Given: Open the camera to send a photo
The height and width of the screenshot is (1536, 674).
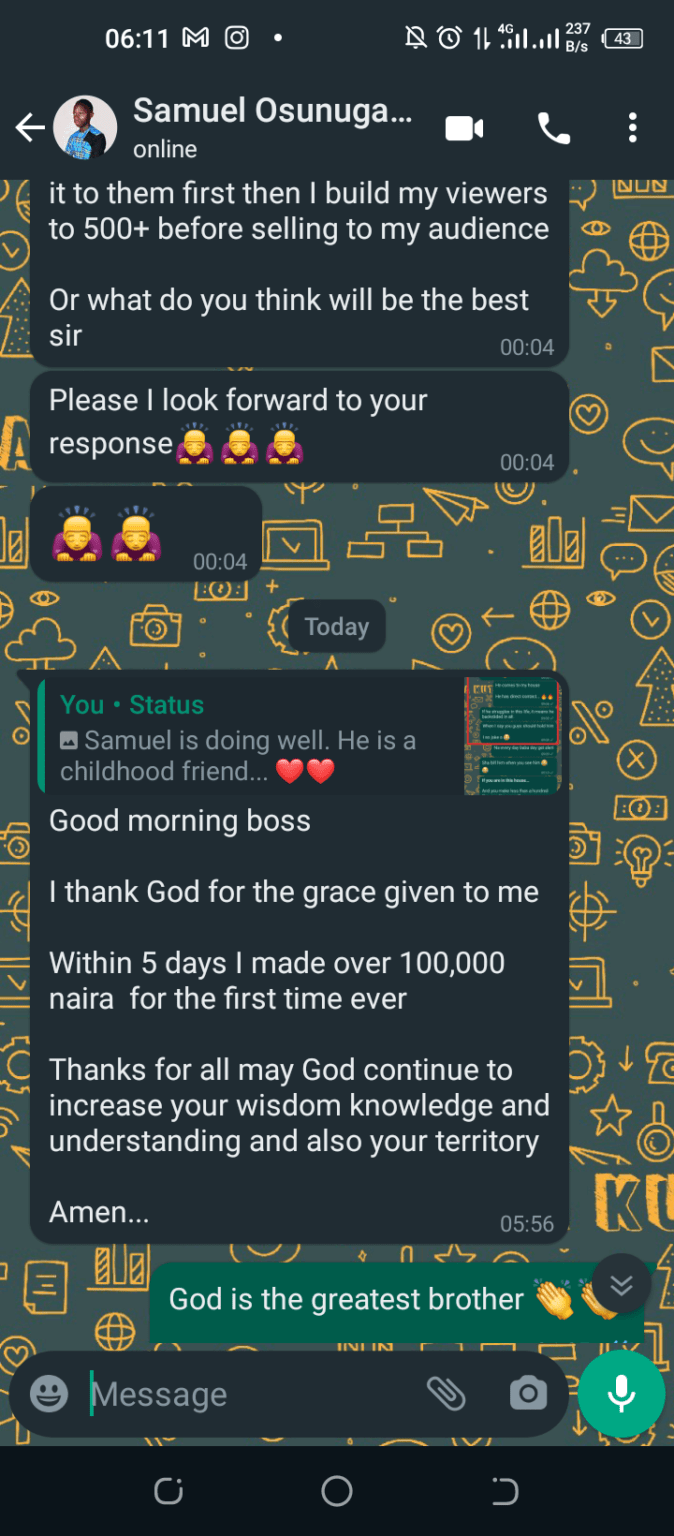Looking at the screenshot, I should click(527, 1393).
